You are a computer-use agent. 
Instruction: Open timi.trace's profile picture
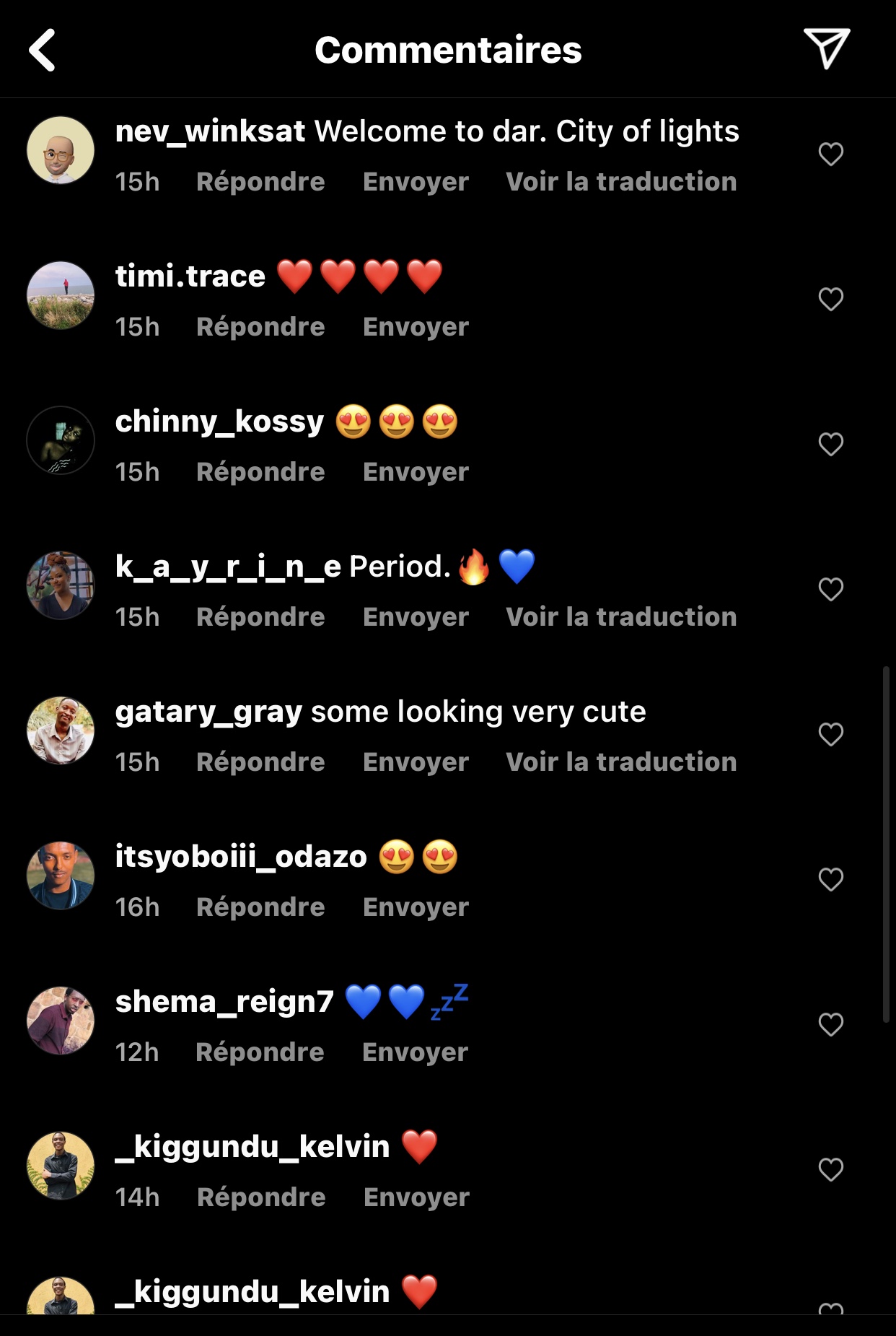[x=61, y=295]
